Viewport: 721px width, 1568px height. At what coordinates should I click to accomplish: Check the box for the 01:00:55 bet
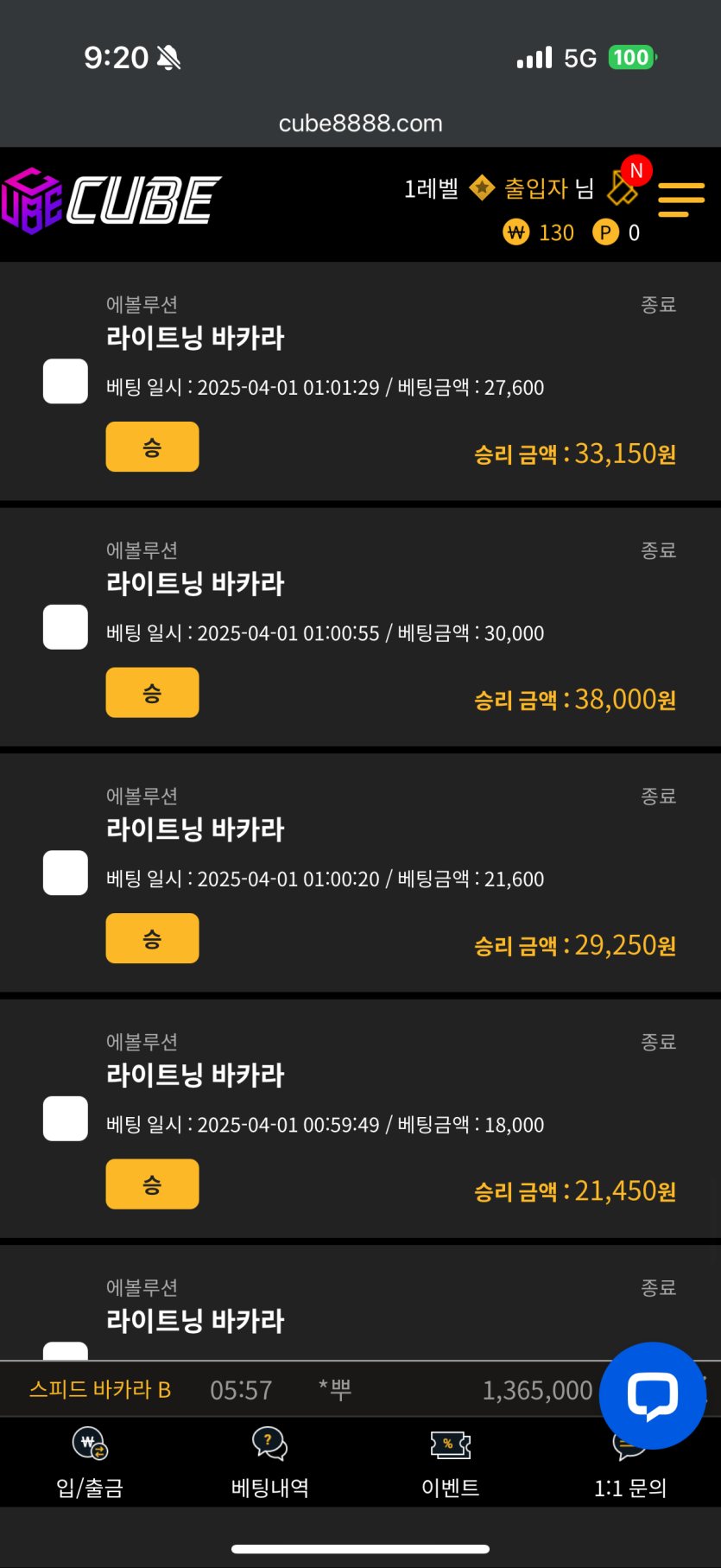(x=66, y=627)
